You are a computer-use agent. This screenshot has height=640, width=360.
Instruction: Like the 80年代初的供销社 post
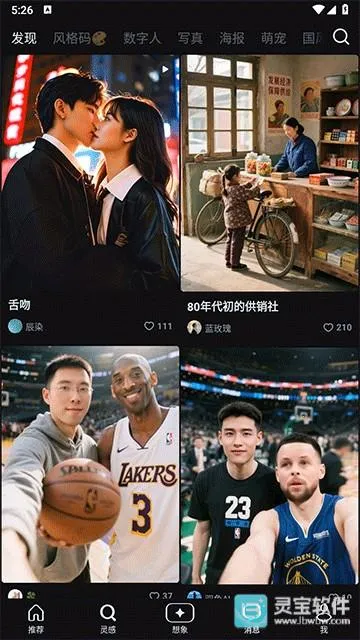click(337, 327)
